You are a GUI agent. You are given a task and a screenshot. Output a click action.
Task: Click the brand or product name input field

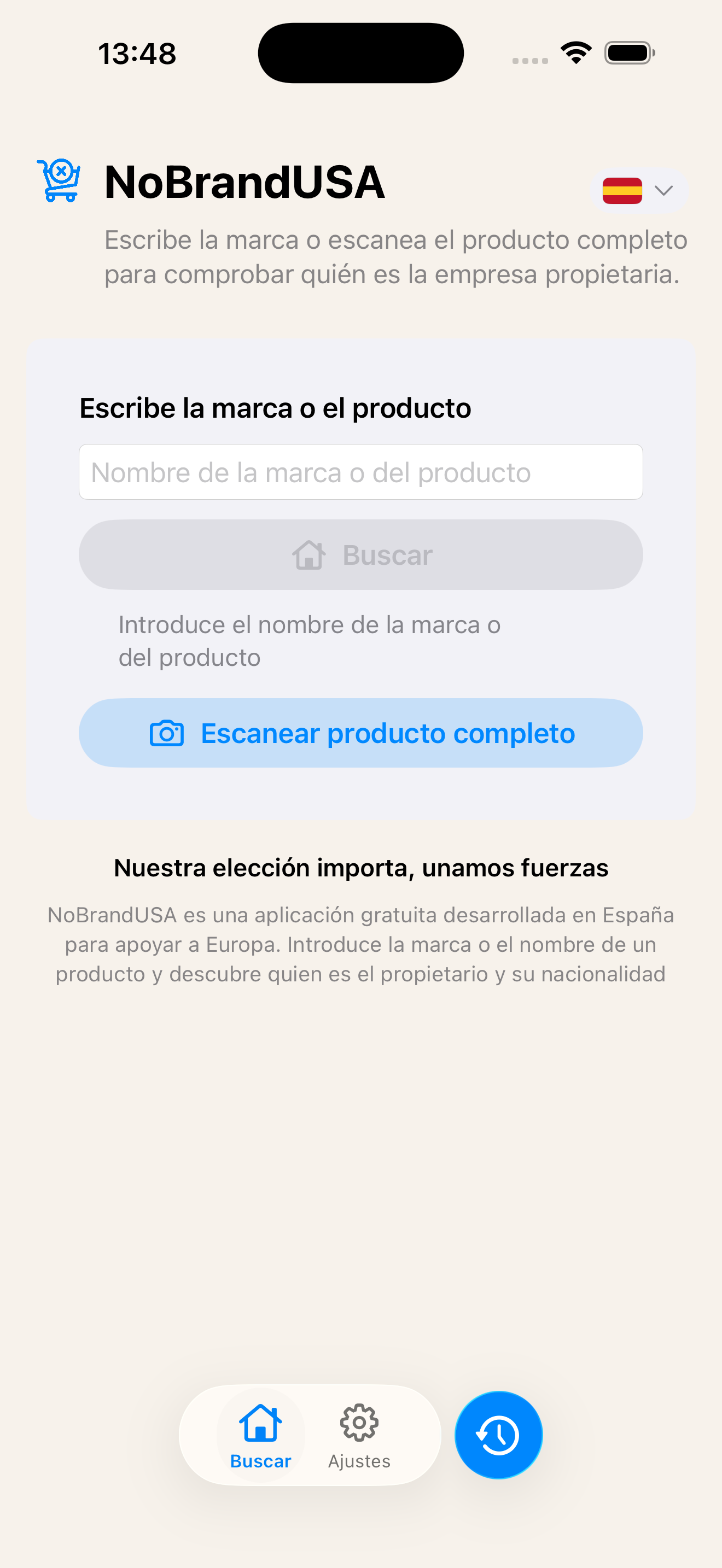(x=360, y=472)
